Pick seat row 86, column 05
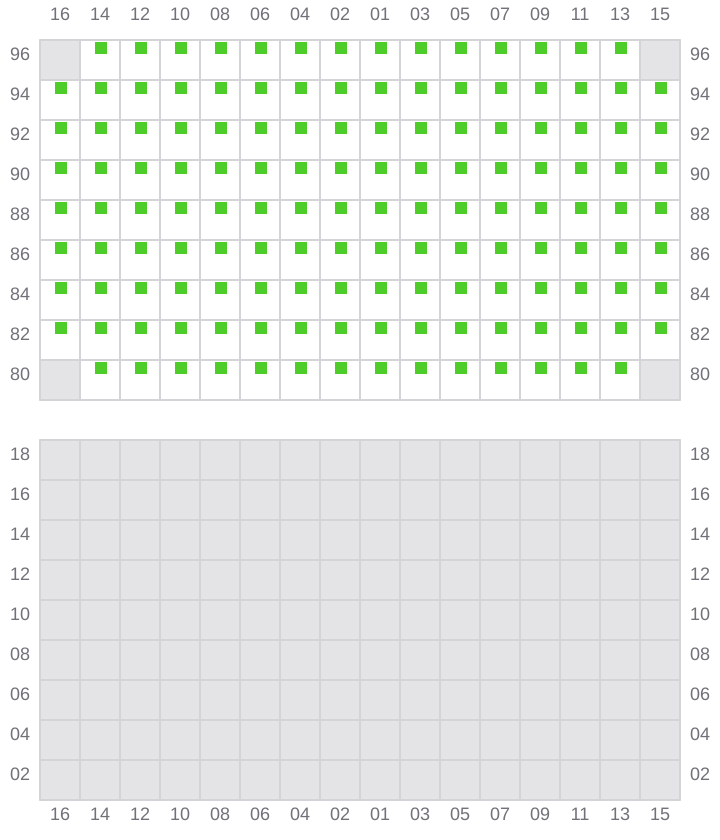 click(461, 248)
